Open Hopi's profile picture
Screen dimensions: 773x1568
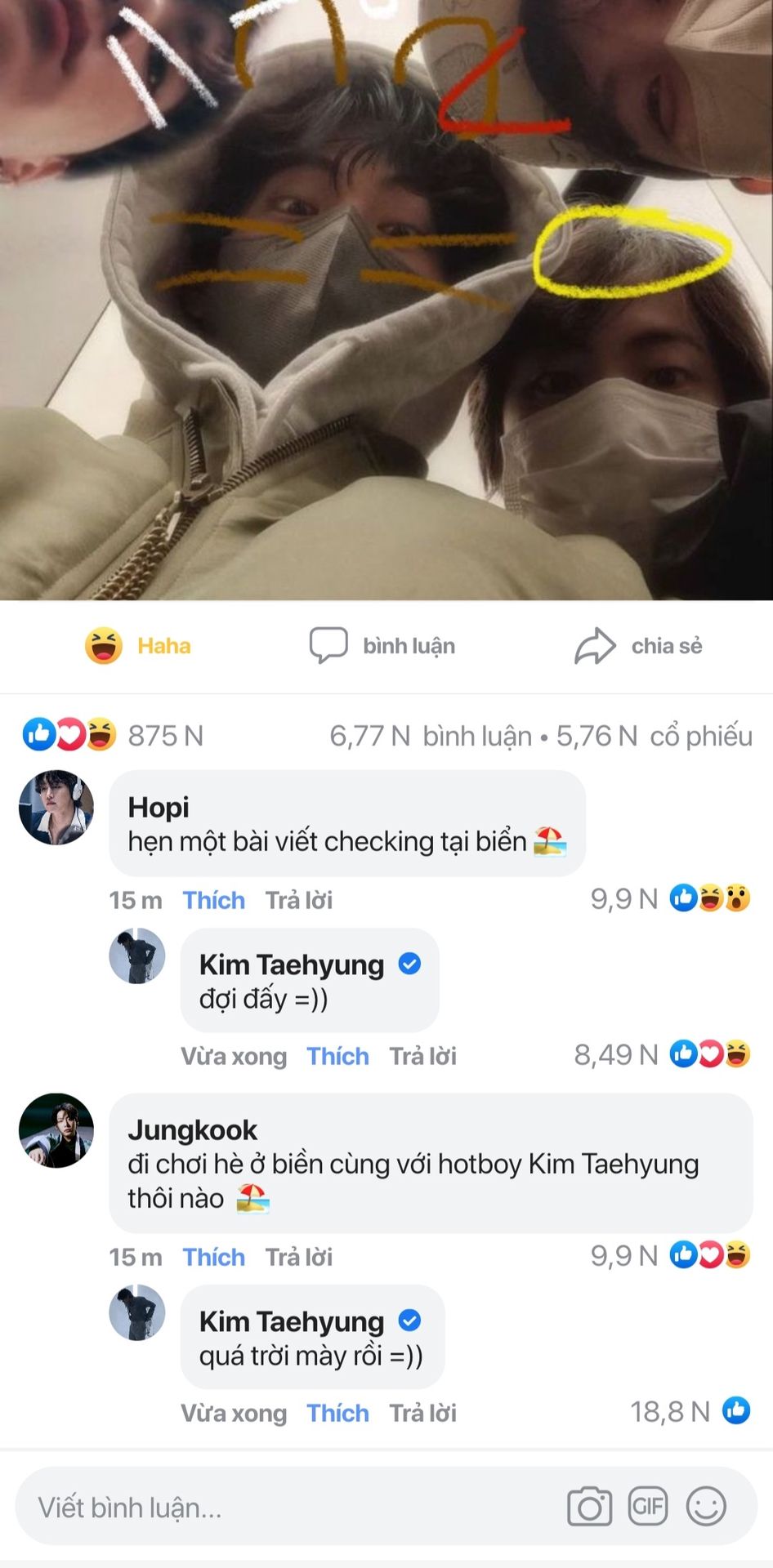point(56,807)
